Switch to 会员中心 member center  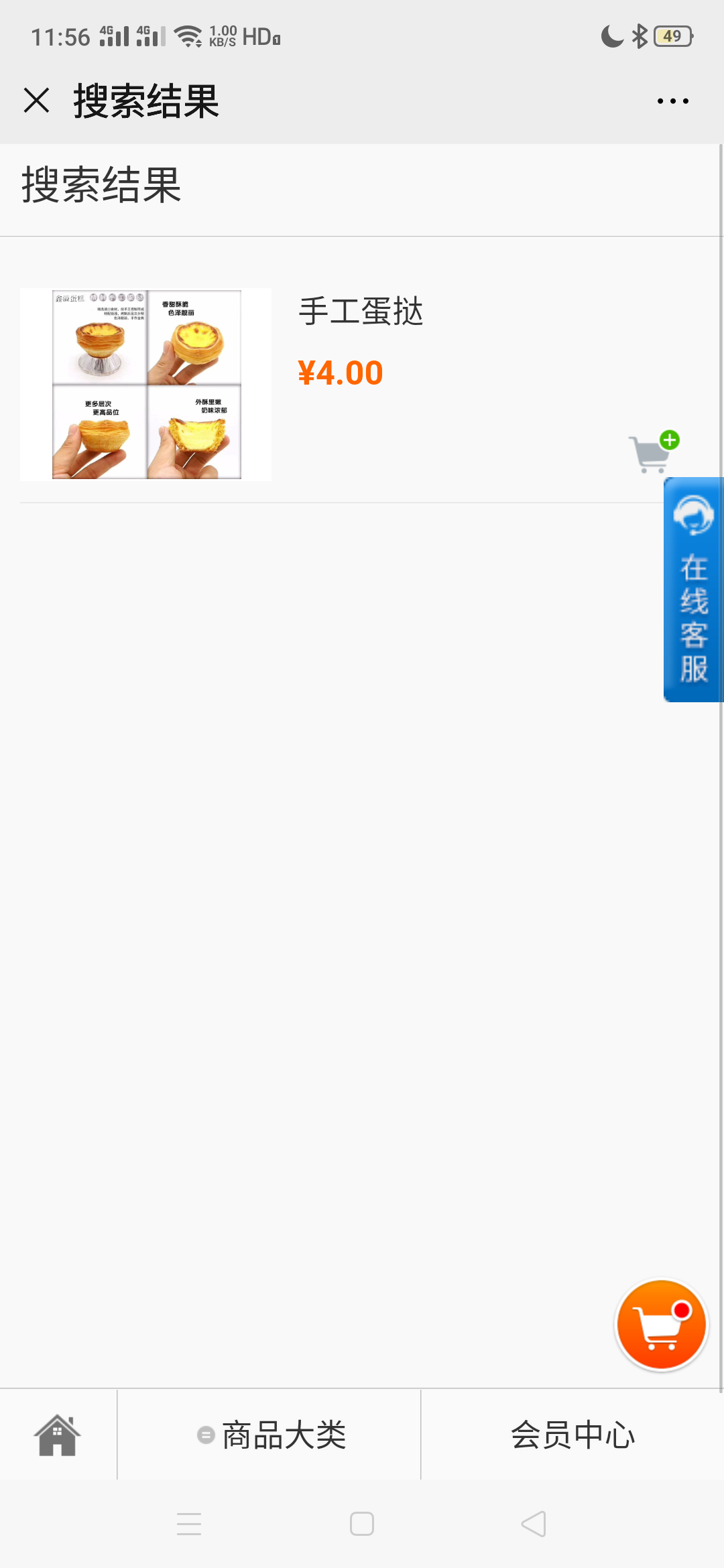point(572,1435)
